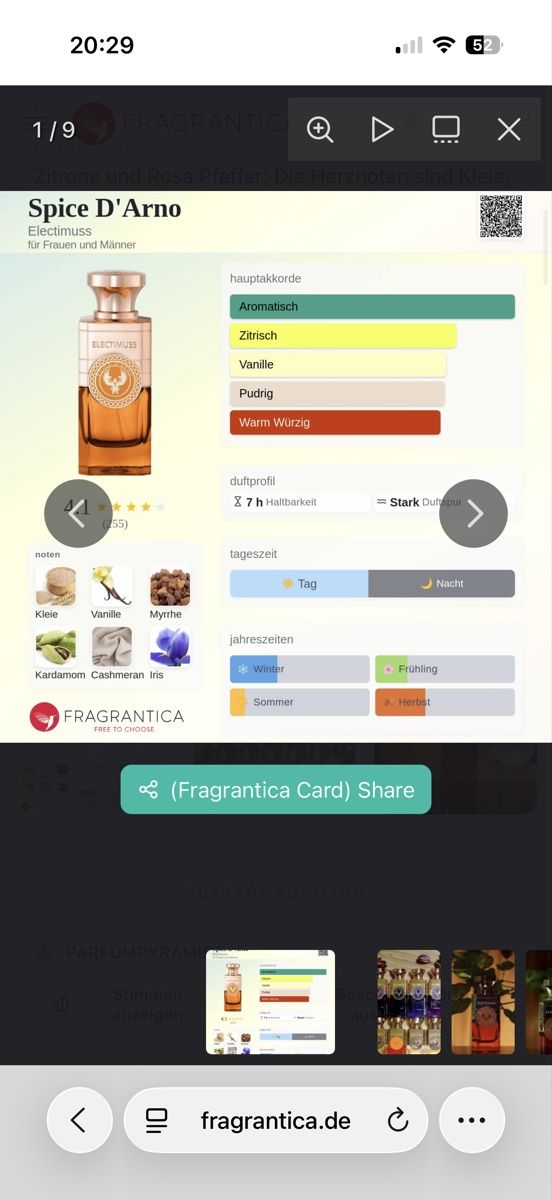Zoom into the gallery image

(320, 129)
